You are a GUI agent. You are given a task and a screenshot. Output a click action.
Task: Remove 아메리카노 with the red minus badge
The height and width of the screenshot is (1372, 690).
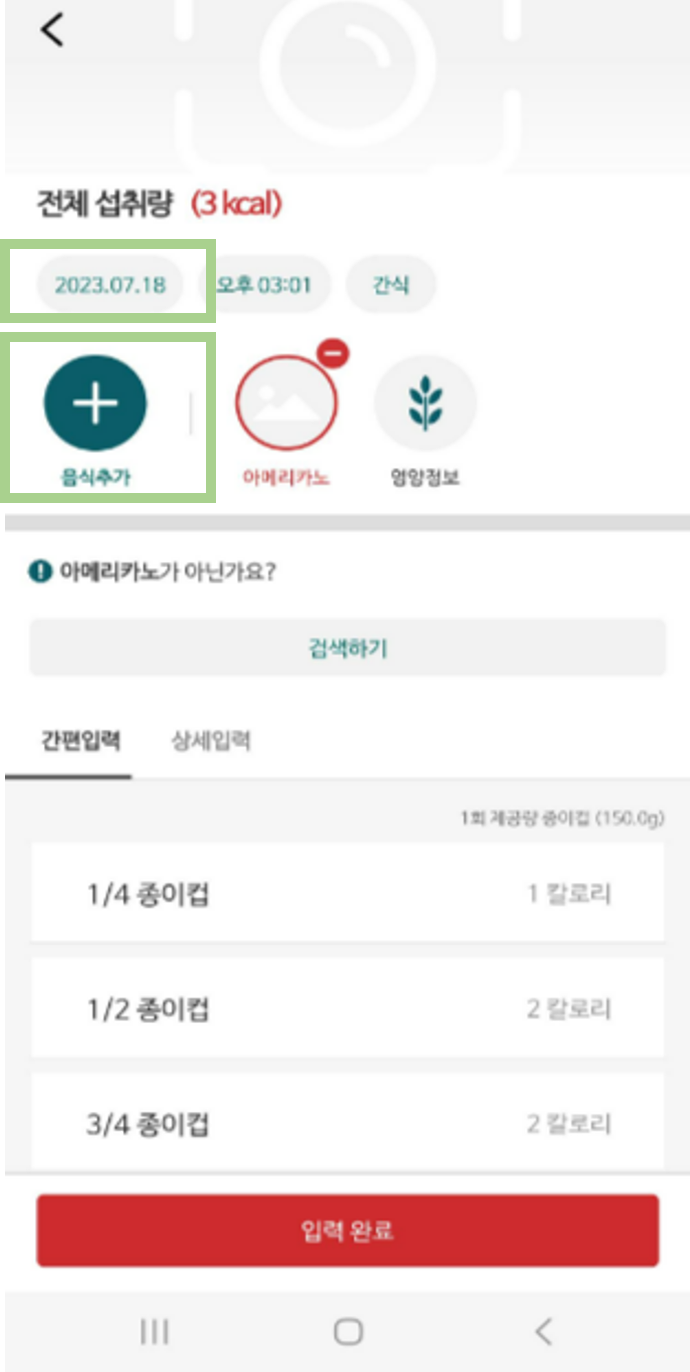pyautogui.click(x=334, y=353)
